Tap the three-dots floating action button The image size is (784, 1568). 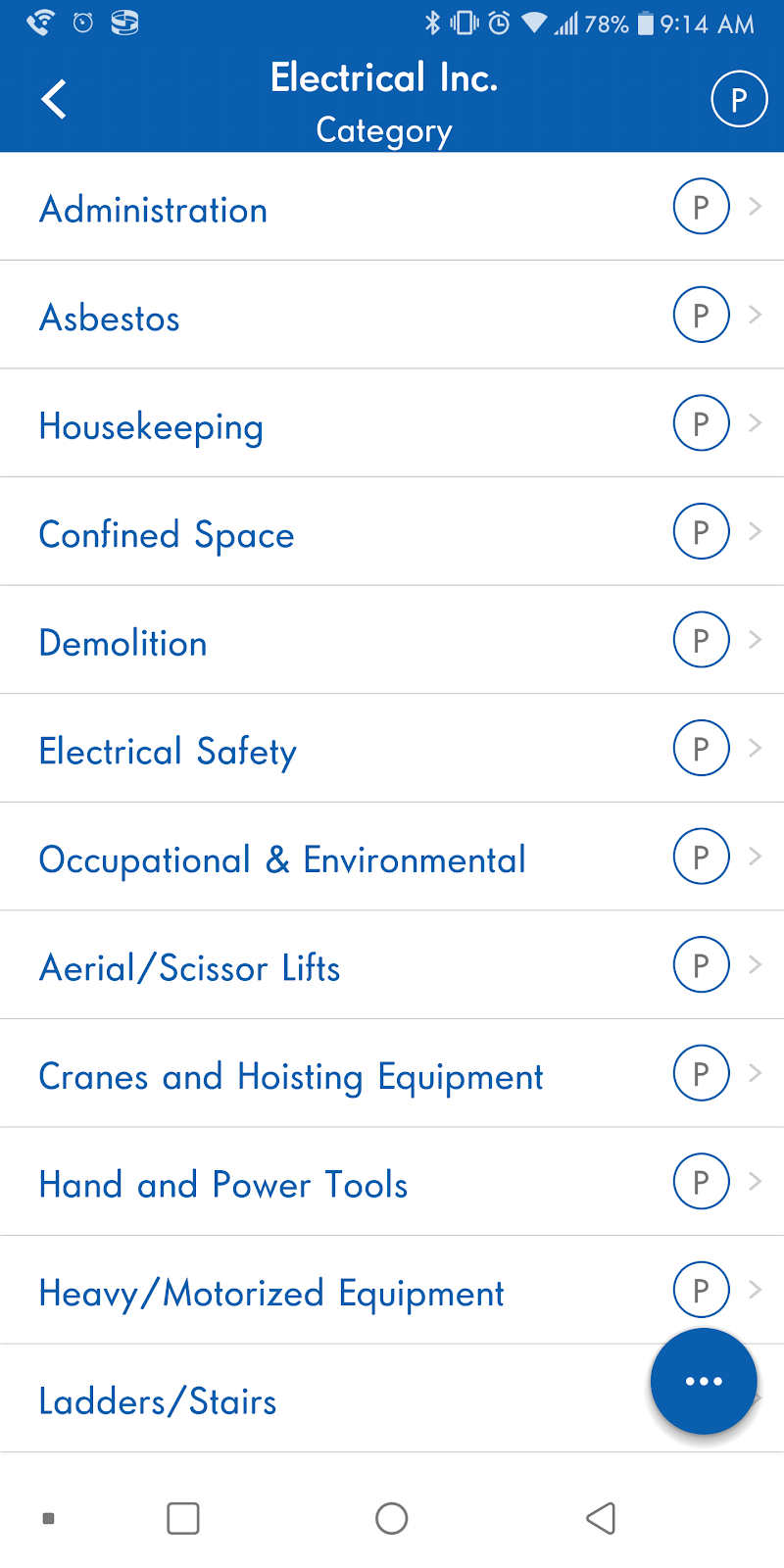click(x=704, y=1381)
